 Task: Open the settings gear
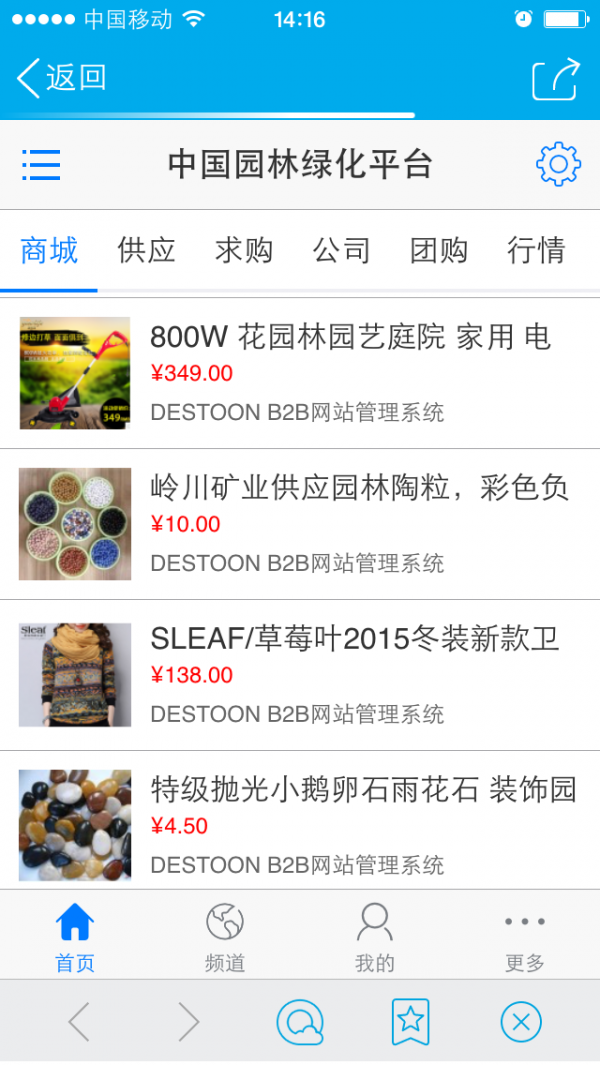558,164
